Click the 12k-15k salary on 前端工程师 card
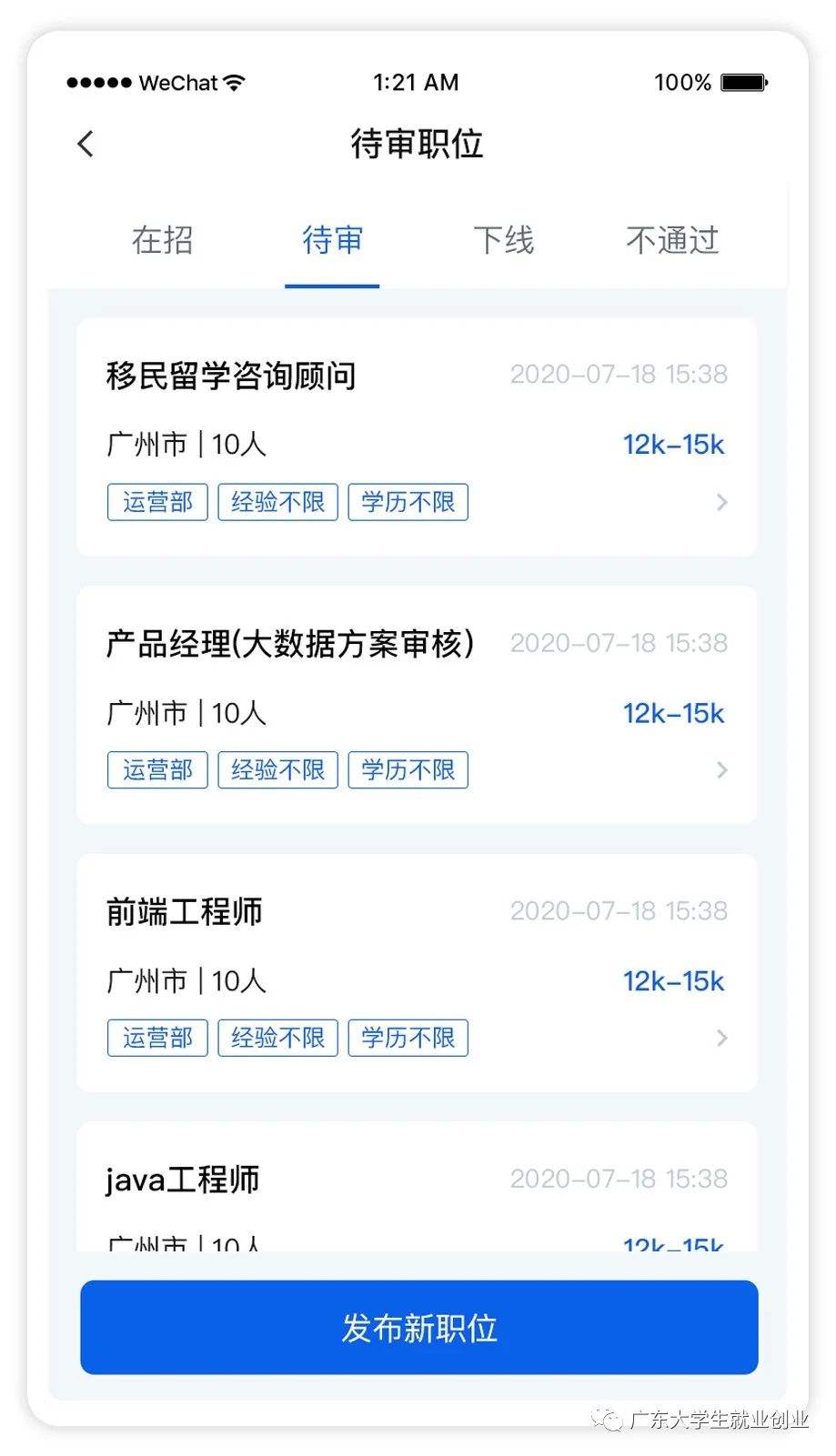 tap(673, 981)
